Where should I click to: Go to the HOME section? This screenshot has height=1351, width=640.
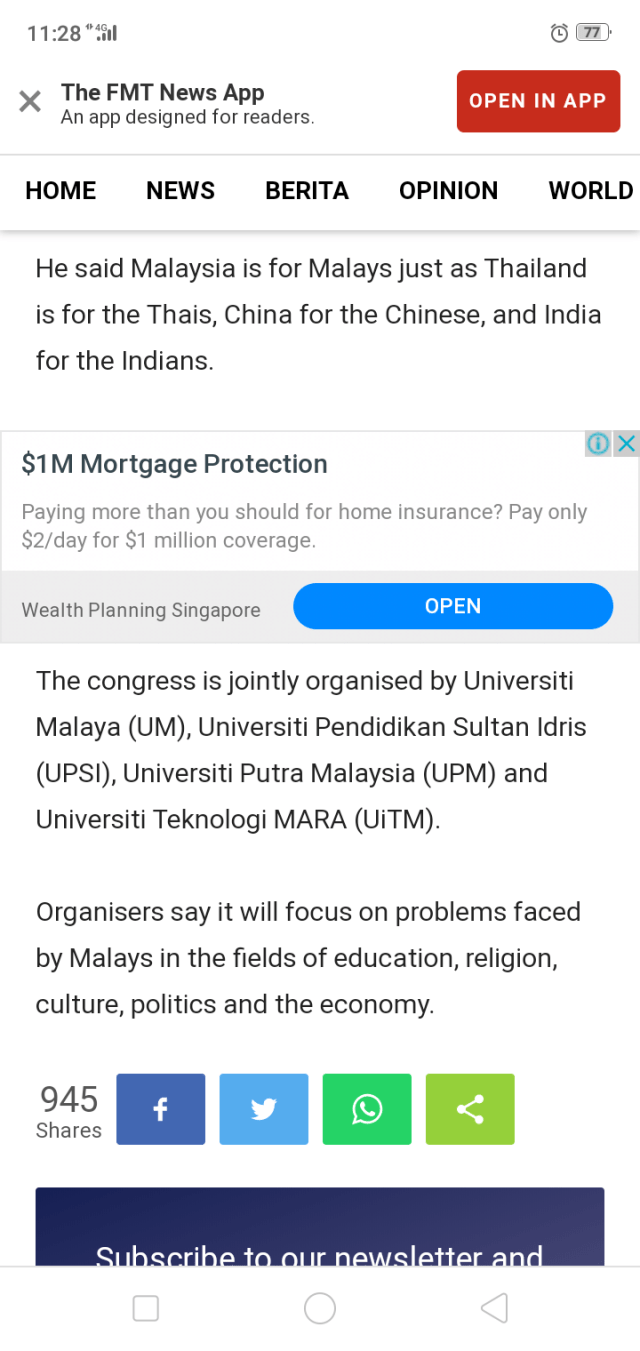pyautogui.click(x=61, y=191)
